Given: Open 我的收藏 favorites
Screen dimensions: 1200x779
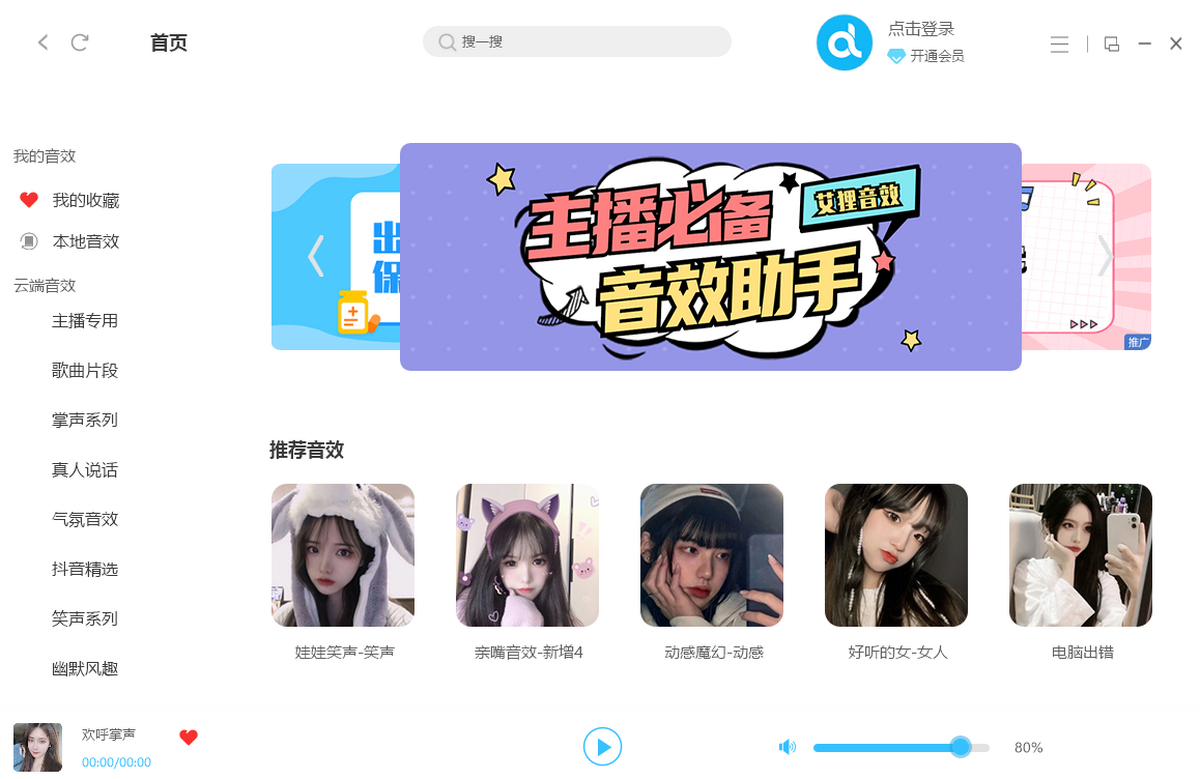Looking at the screenshot, I should 85,200.
